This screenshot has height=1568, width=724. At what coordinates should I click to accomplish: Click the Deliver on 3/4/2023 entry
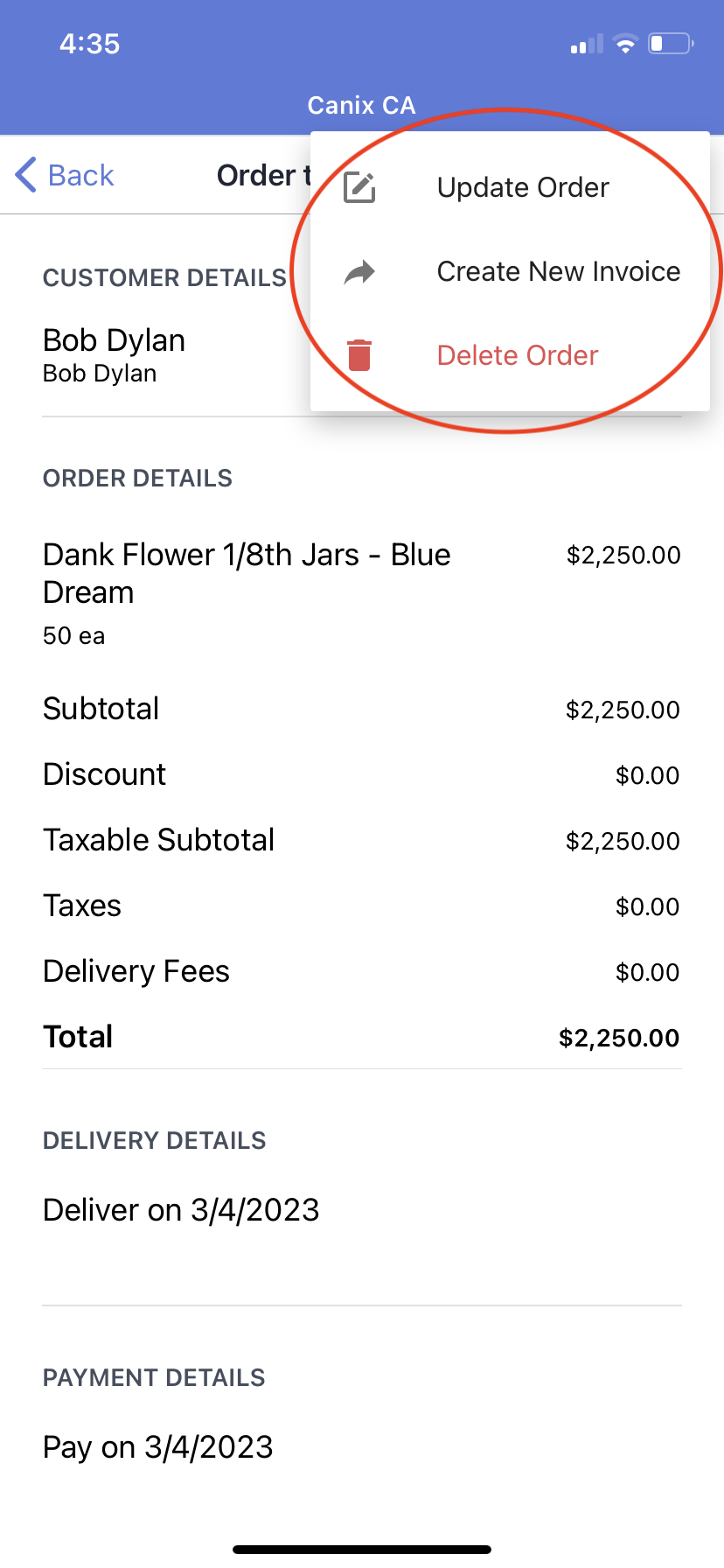coord(180,1209)
